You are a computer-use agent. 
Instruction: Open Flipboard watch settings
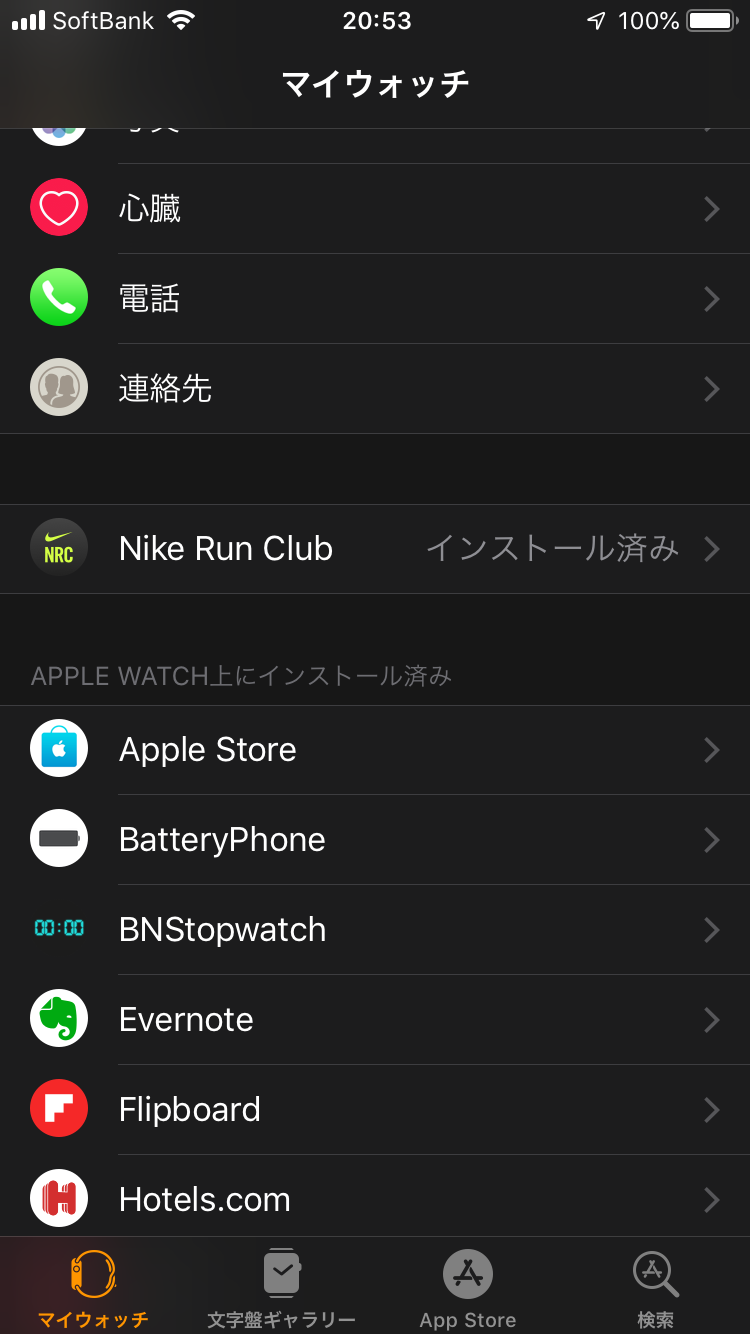[x=375, y=1110]
